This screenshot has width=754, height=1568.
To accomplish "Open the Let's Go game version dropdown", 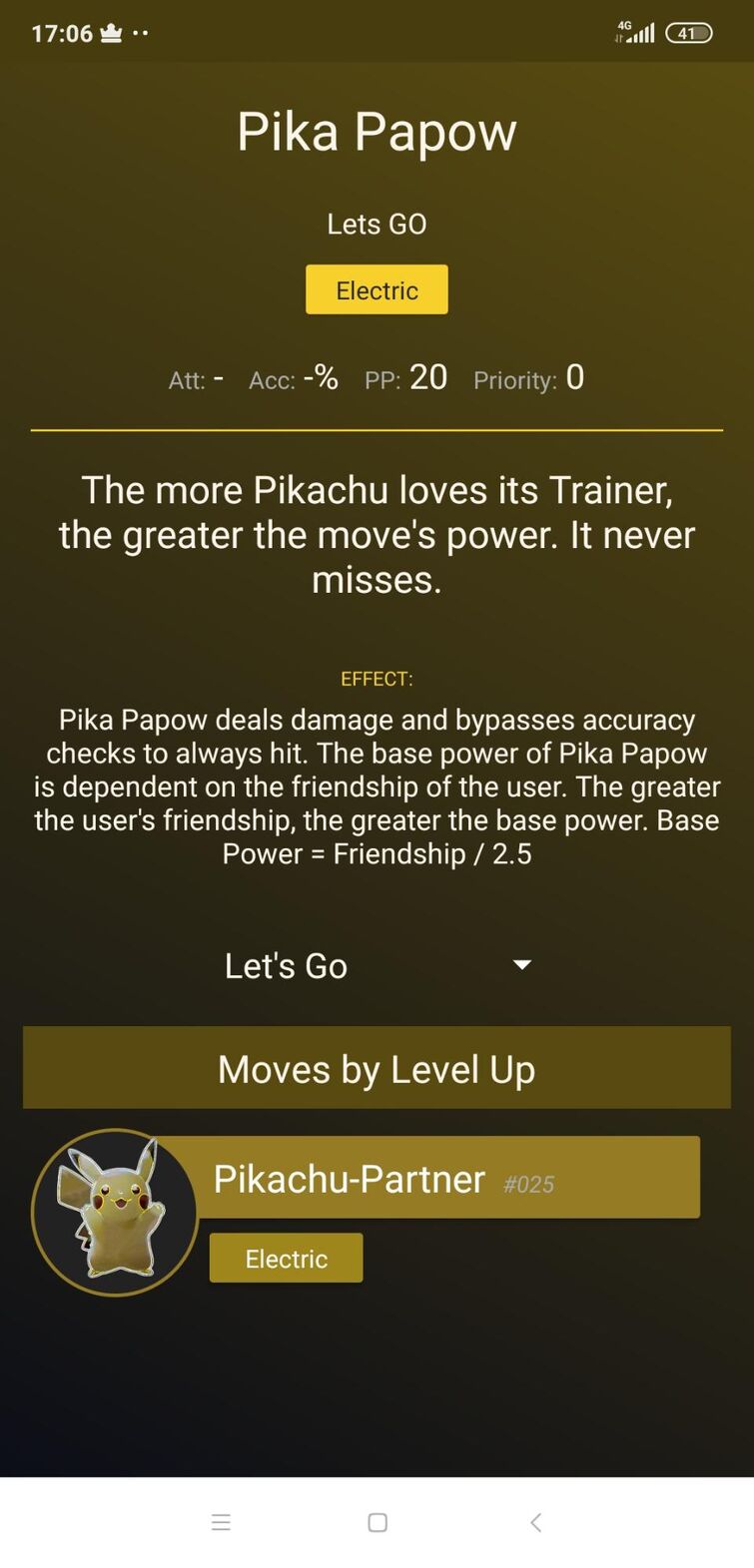I will pyautogui.click(x=377, y=965).
